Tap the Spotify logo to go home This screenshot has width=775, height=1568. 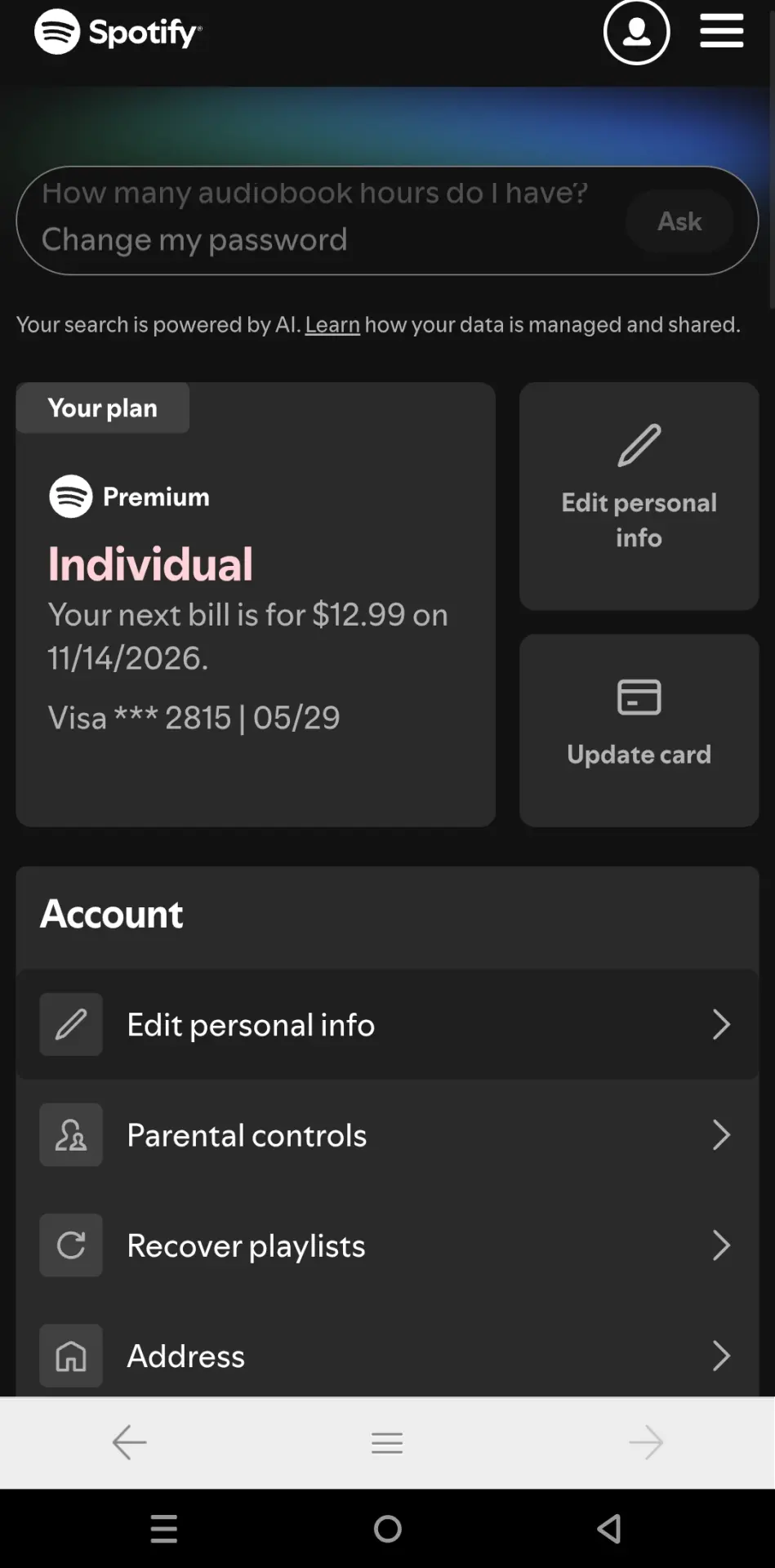[118, 32]
